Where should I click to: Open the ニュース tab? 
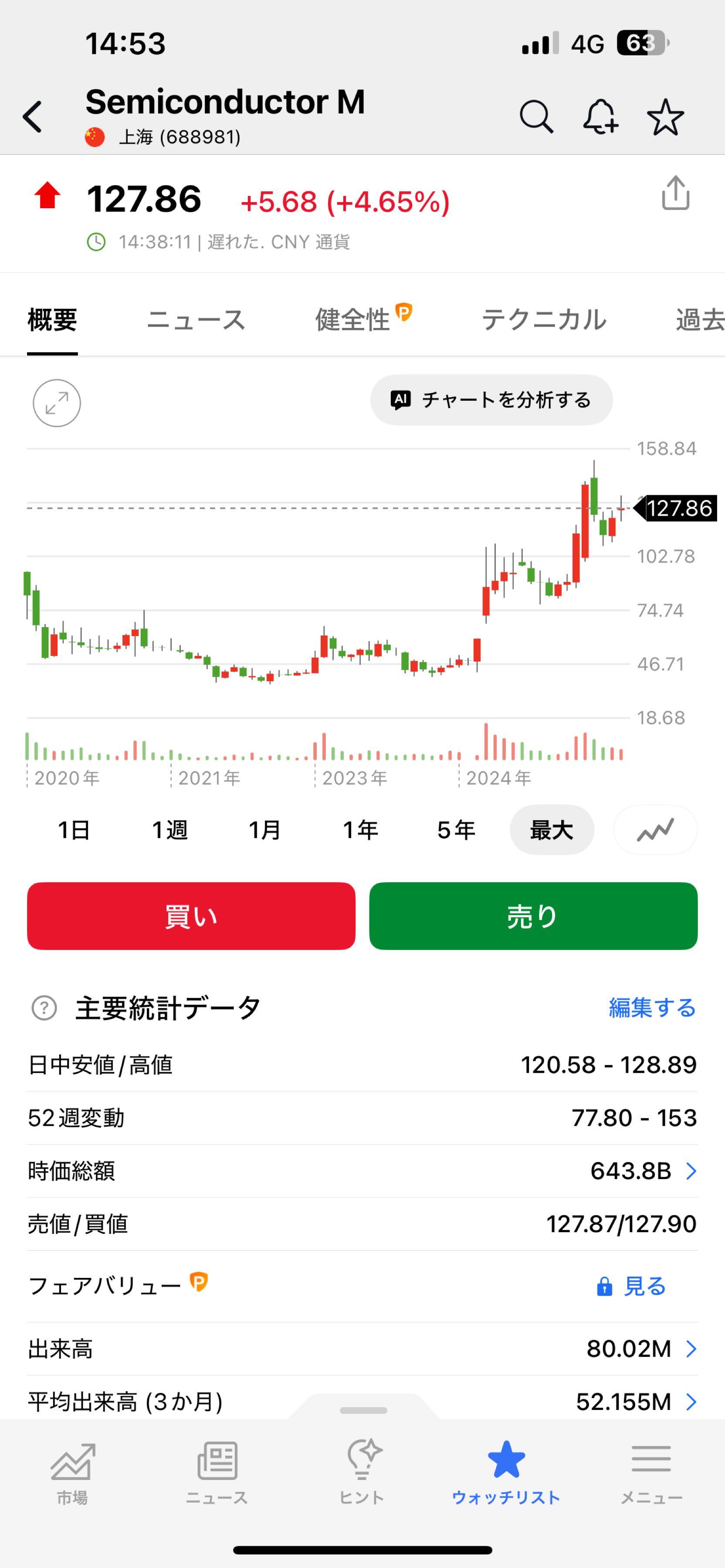point(196,321)
